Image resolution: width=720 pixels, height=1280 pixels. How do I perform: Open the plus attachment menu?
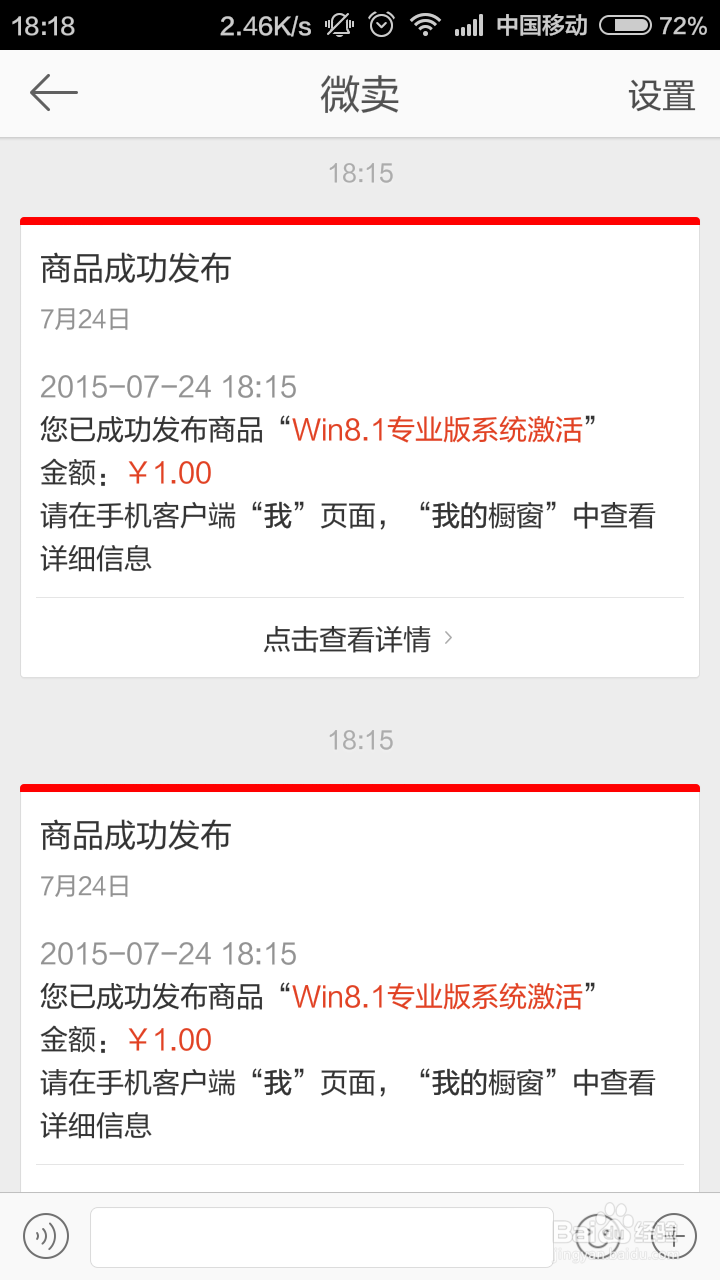(x=673, y=1236)
